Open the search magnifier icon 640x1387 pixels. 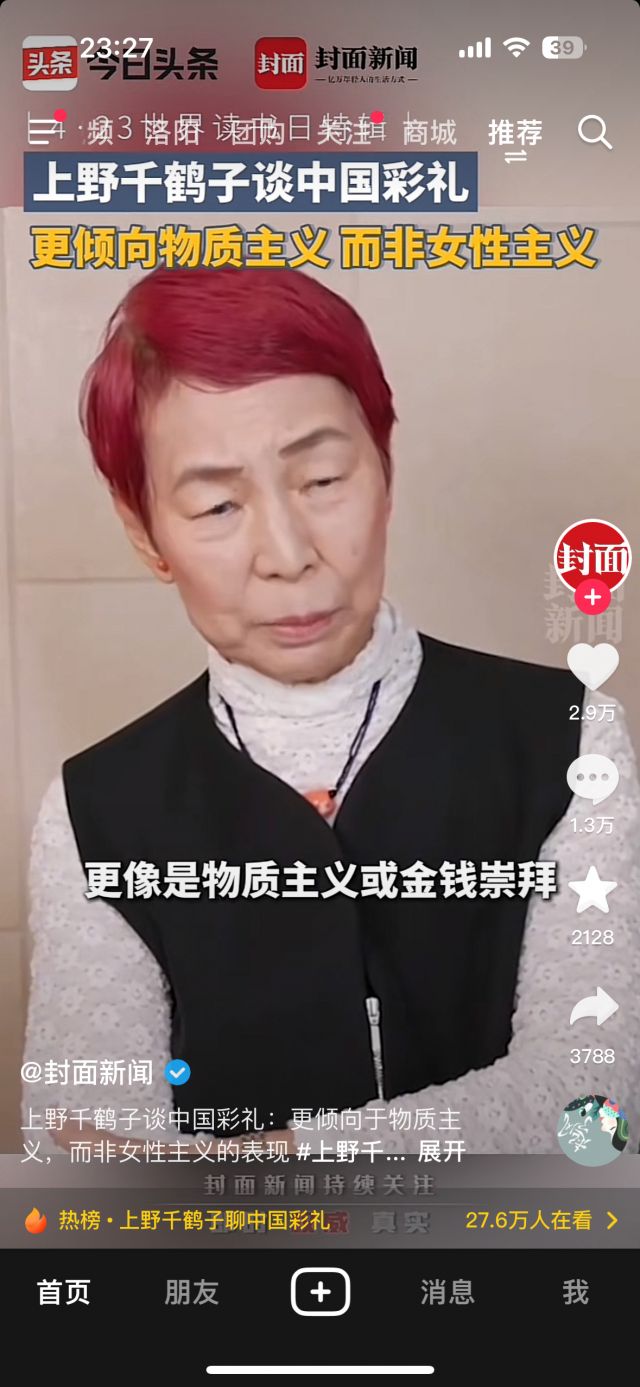coord(595,132)
